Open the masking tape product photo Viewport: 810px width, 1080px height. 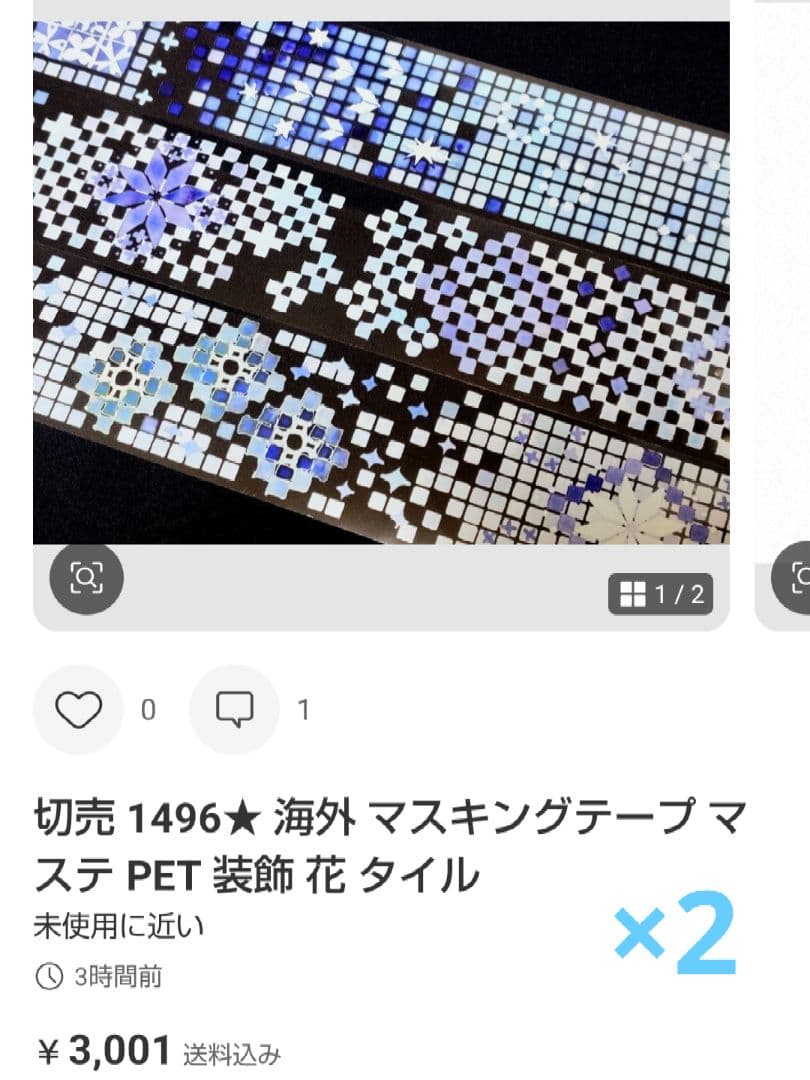[x=381, y=282]
